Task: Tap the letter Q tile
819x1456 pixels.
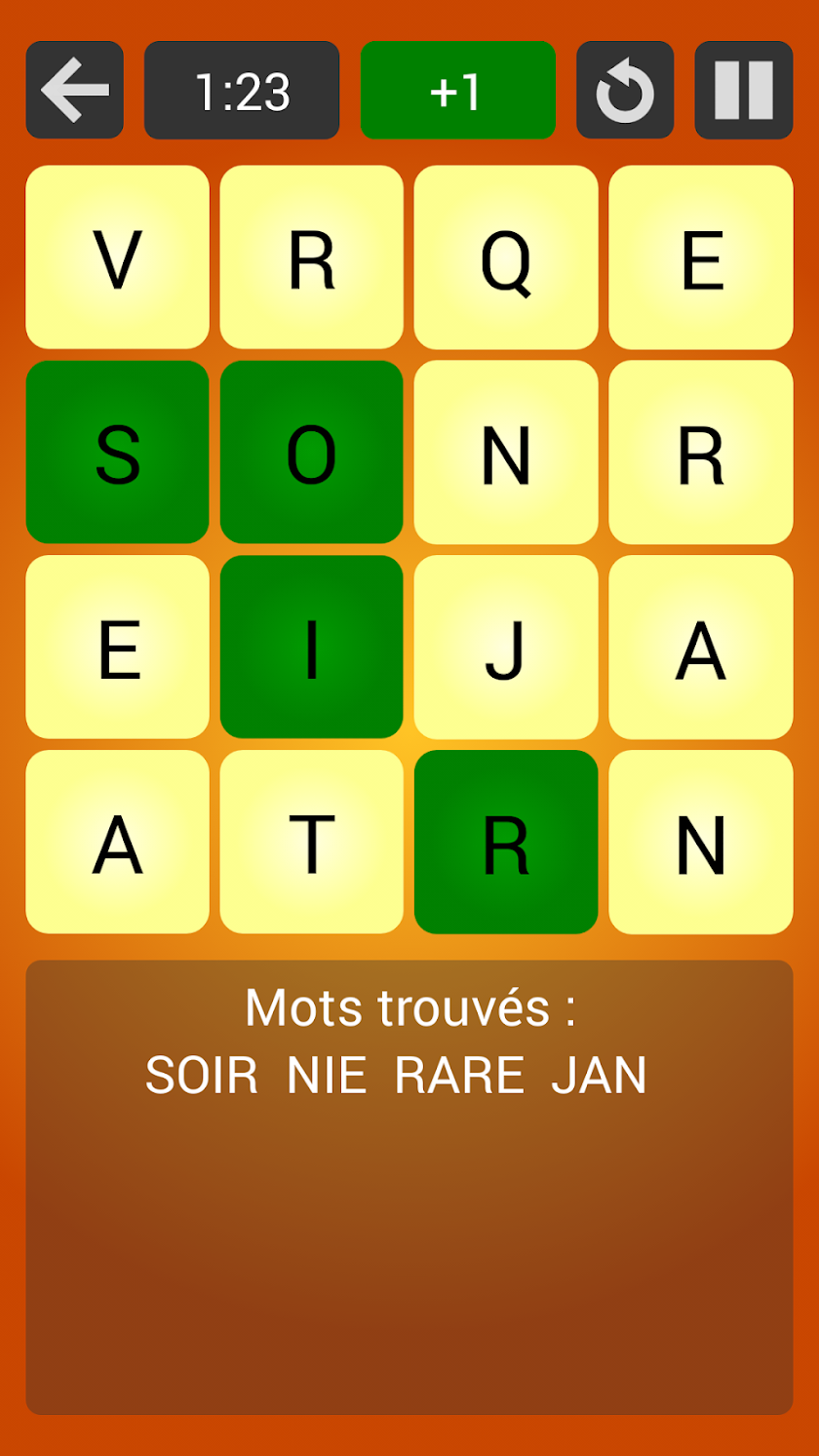Action: [506, 257]
